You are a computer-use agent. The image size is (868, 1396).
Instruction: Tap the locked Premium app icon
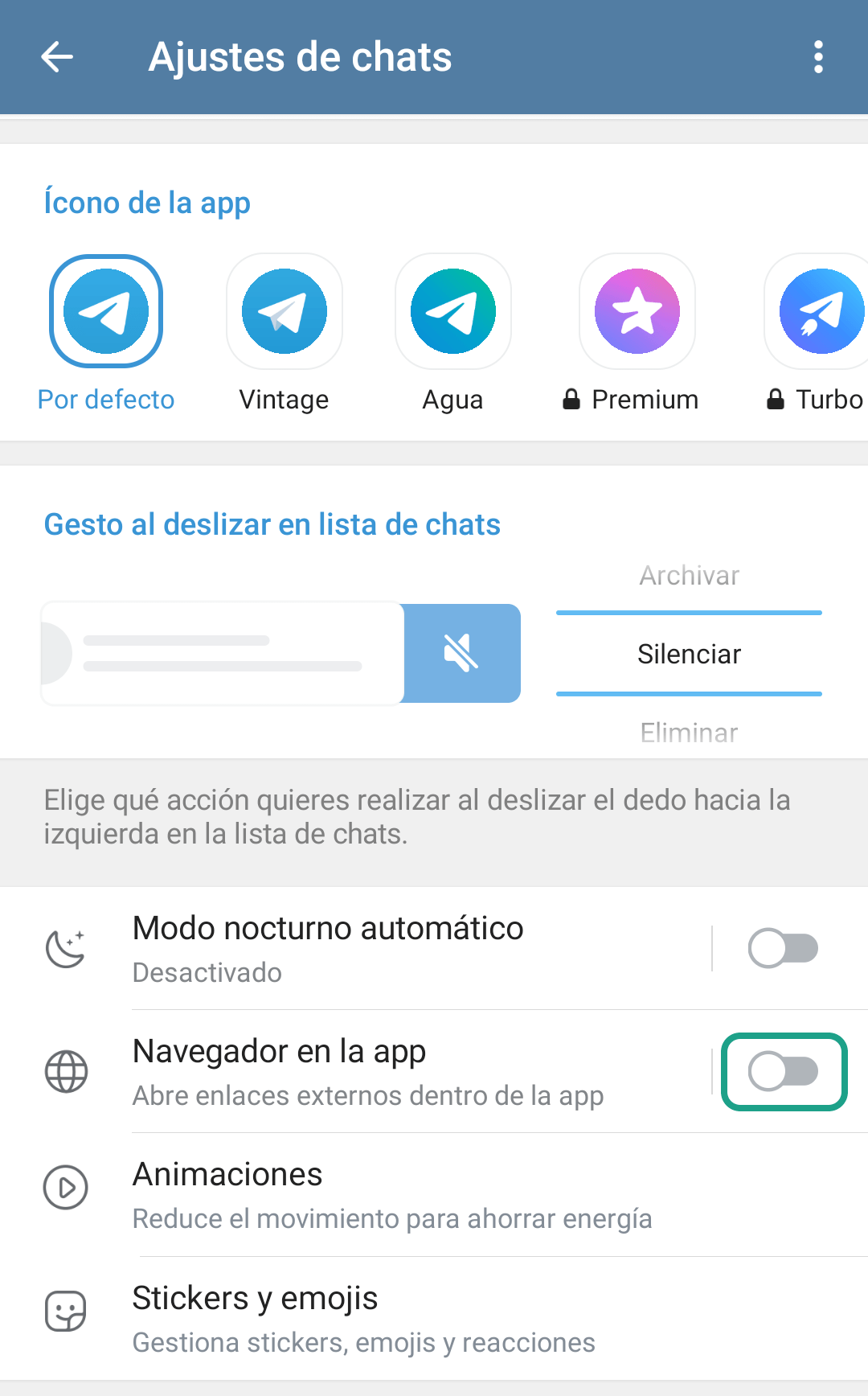[637, 311]
